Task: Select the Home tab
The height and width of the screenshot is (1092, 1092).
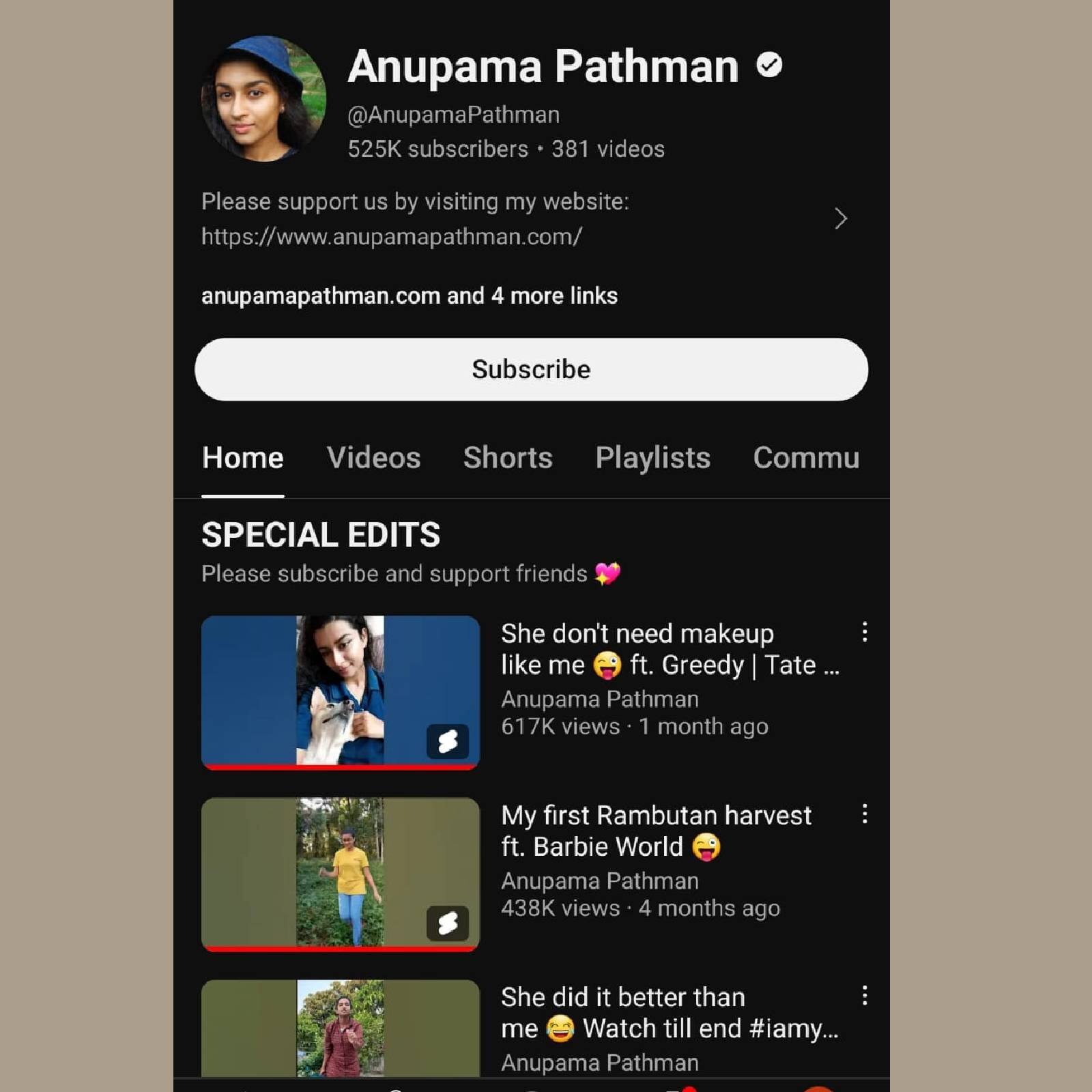Action: [242, 458]
